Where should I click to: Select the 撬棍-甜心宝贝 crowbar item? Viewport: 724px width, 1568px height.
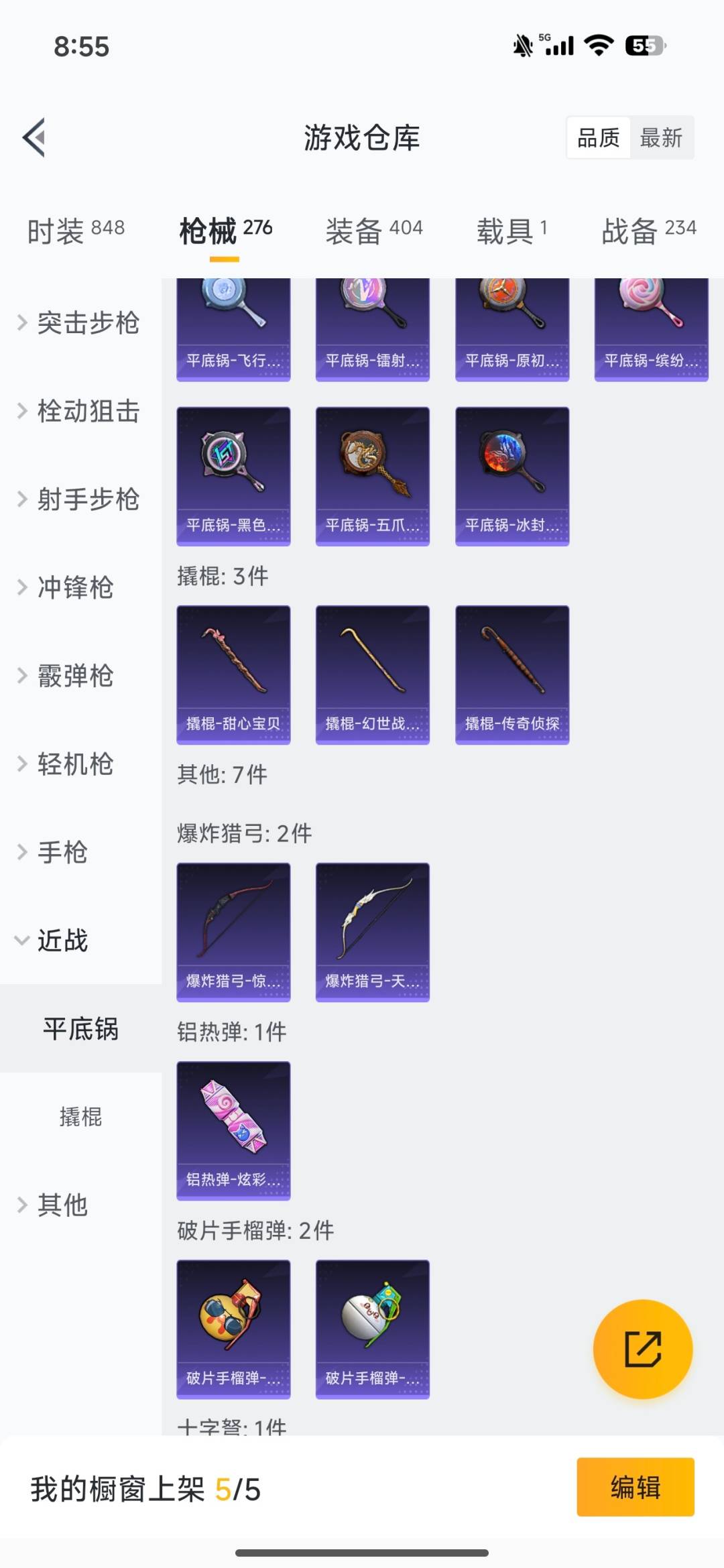233,674
